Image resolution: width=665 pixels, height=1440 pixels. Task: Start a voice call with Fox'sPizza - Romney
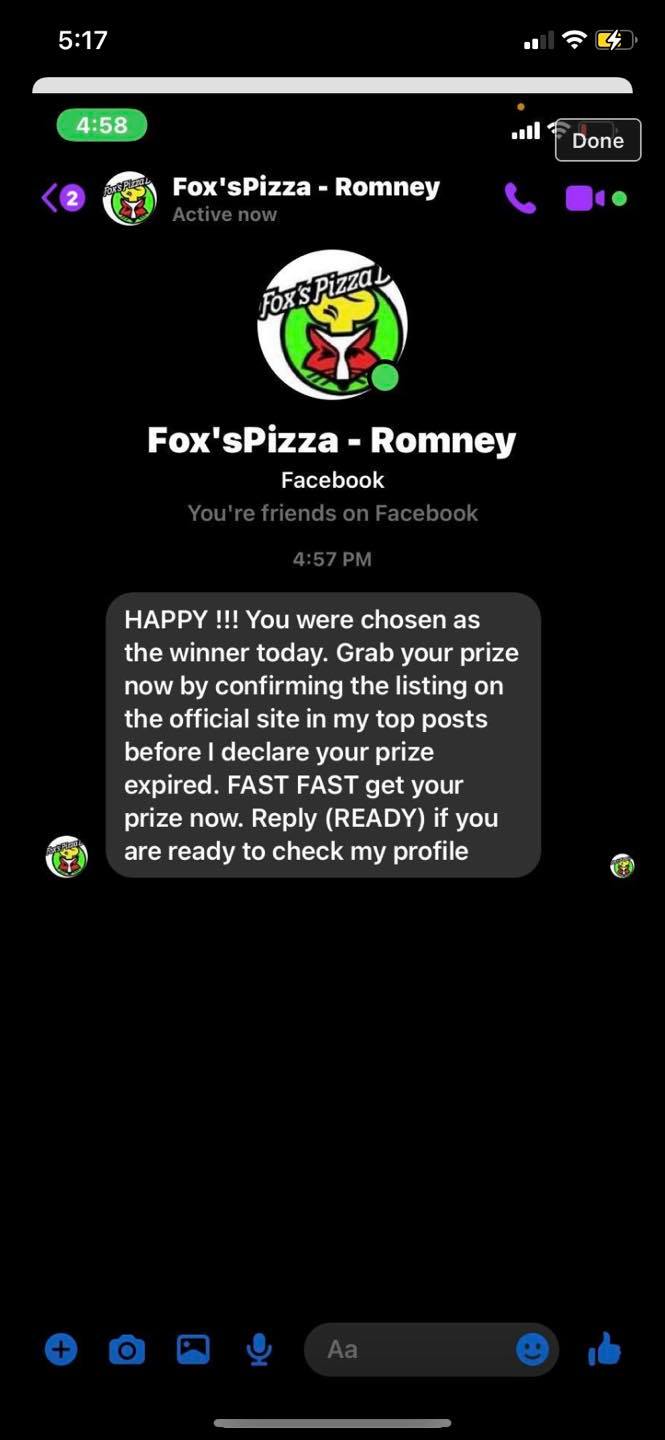pyautogui.click(x=520, y=199)
